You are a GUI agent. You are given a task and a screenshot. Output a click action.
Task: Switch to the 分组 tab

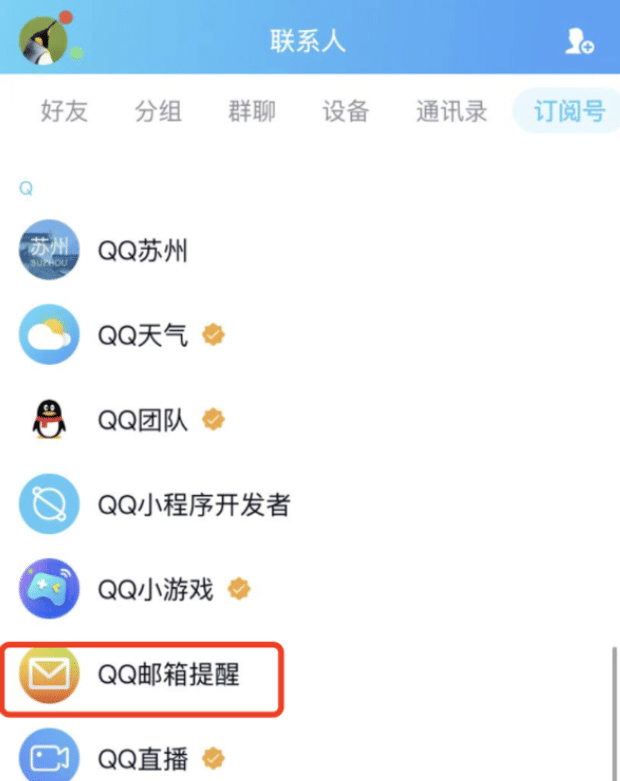(x=158, y=111)
